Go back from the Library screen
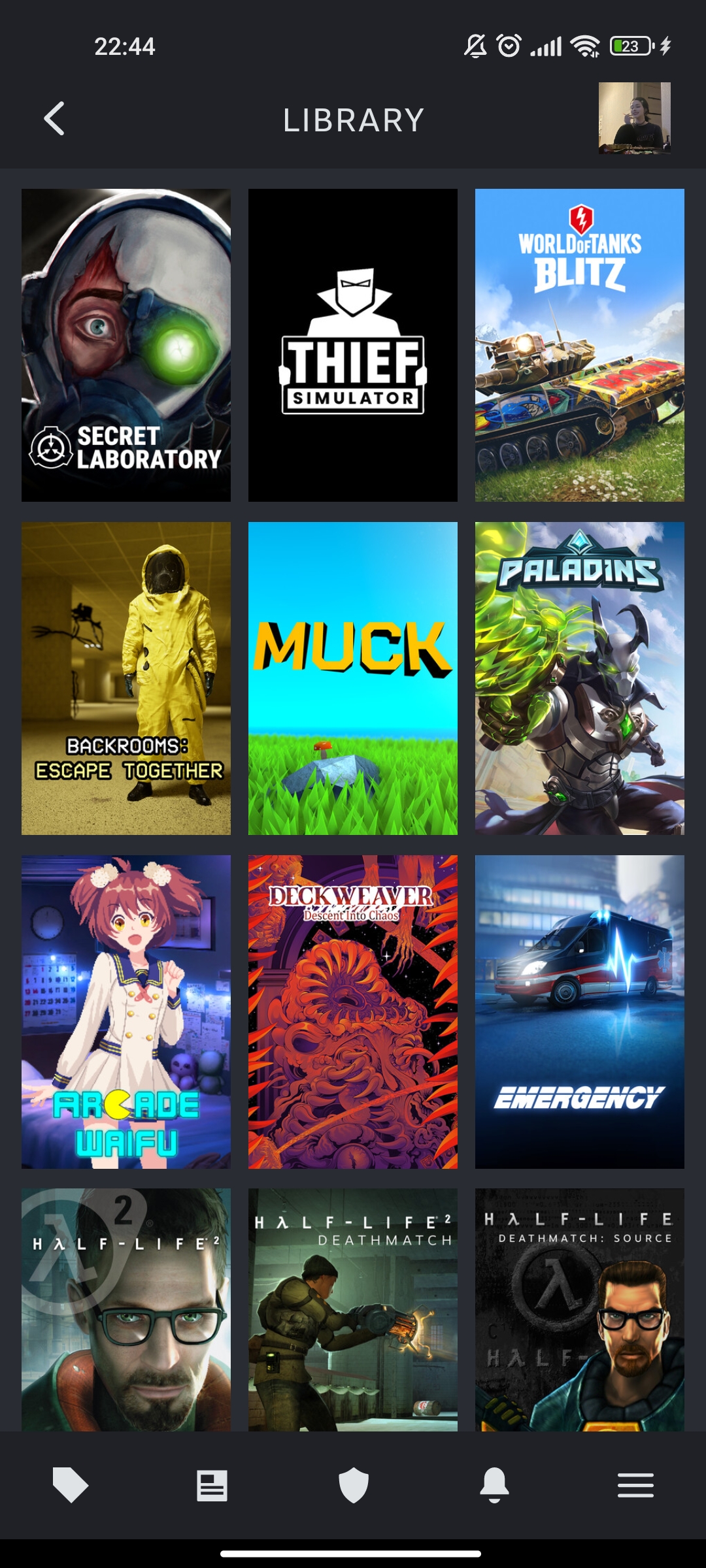706x1568 pixels. (x=54, y=119)
